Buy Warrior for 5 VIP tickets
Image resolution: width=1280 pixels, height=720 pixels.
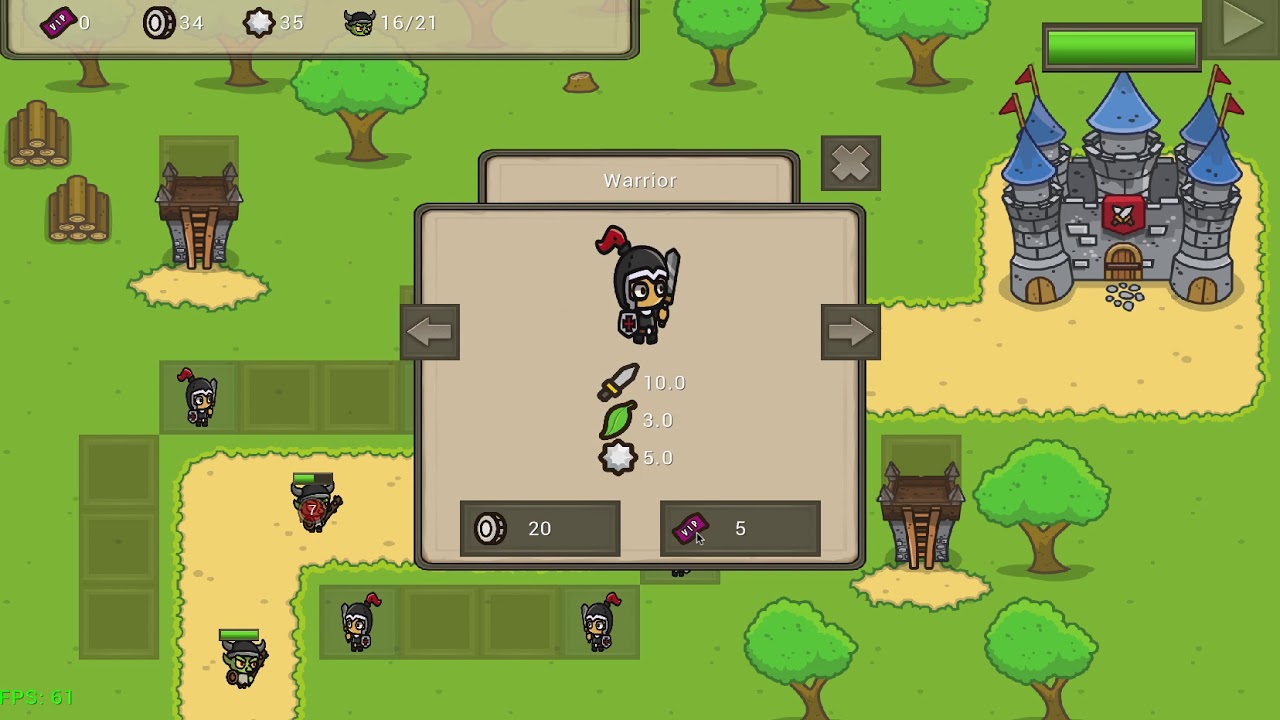tap(740, 528)
